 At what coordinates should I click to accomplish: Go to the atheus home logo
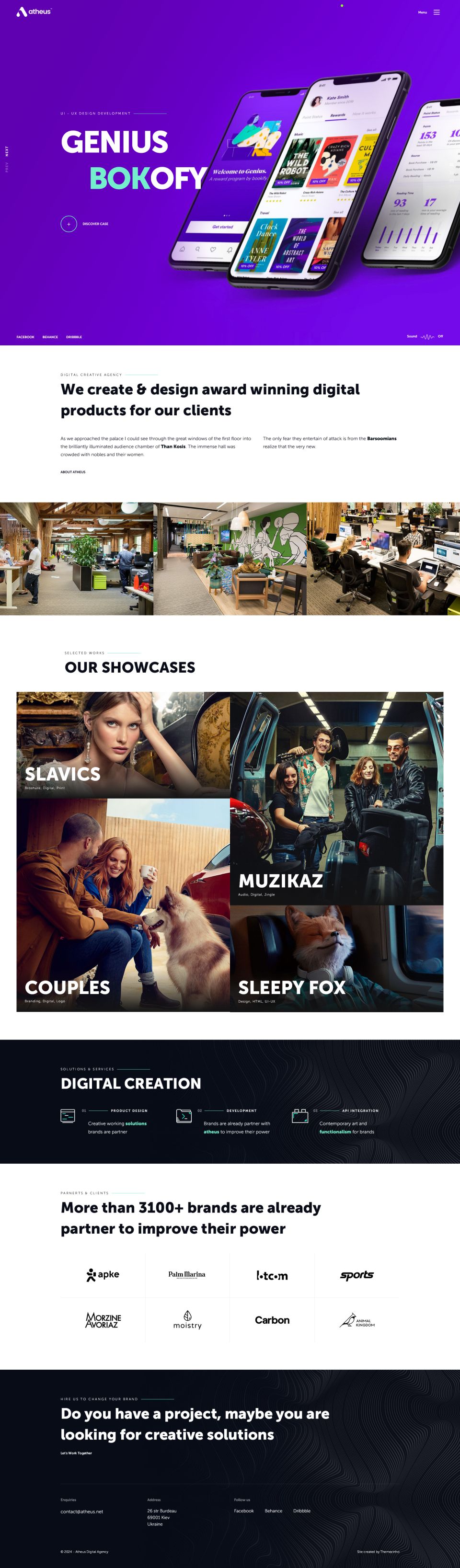34,11
